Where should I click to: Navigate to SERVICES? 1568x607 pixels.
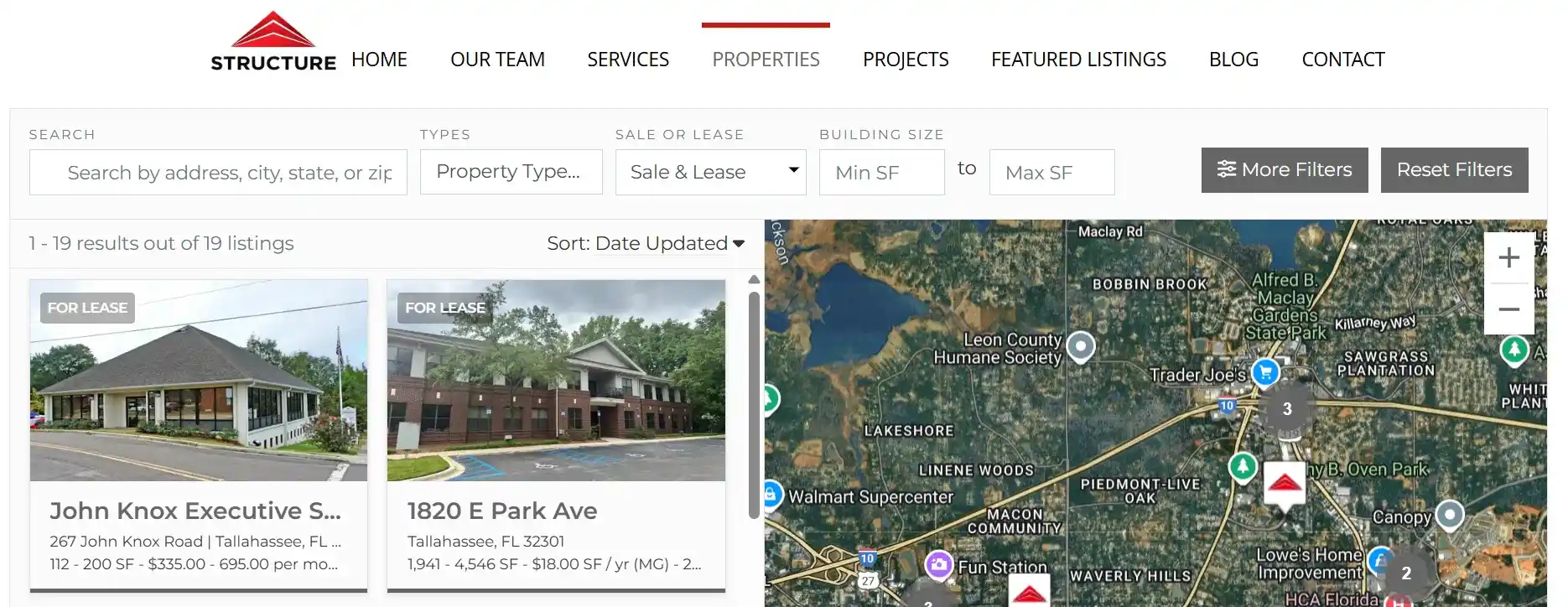[628, 60]
